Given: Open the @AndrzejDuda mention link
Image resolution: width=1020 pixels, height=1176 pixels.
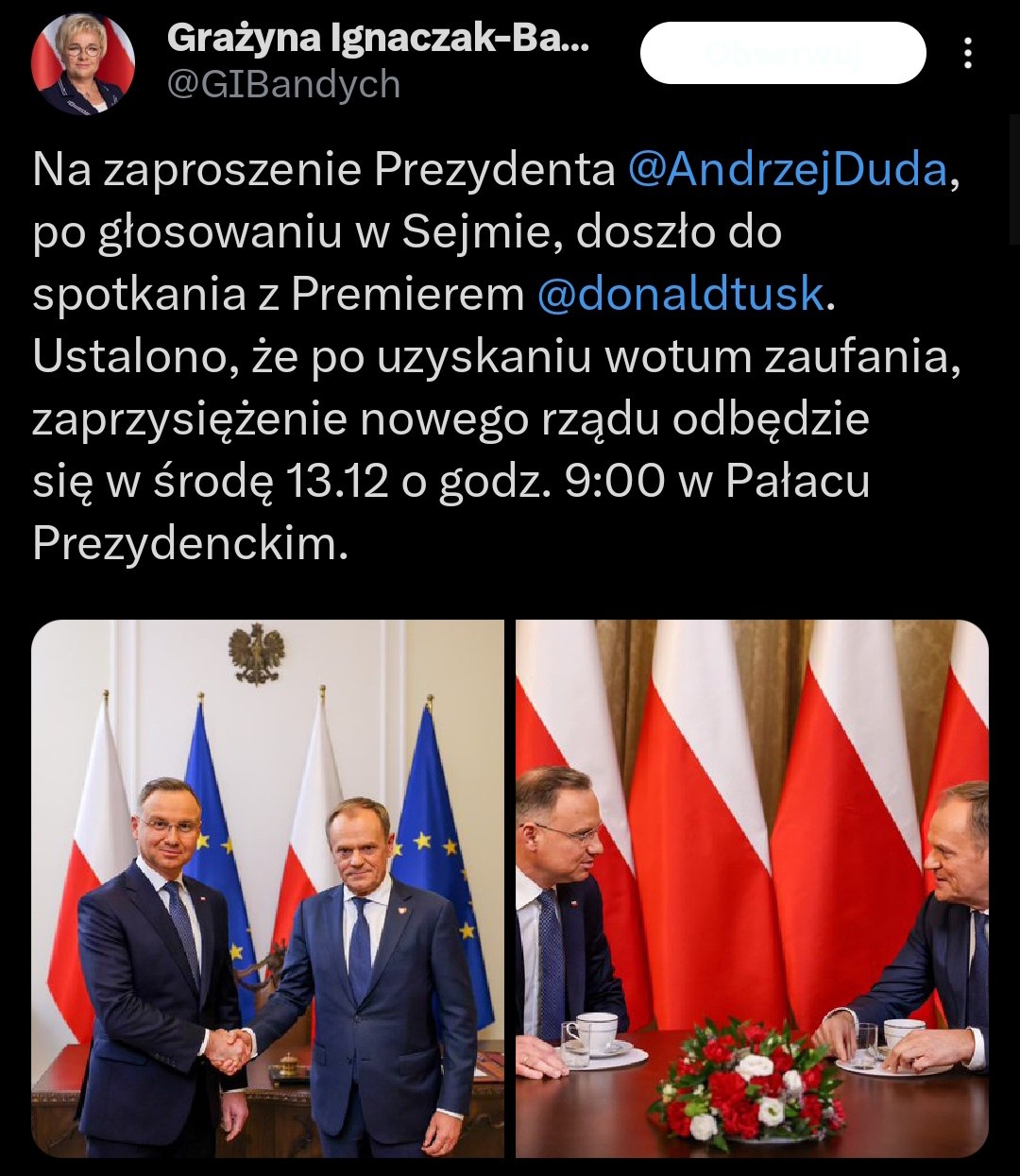Looking at the screenshot, I should tap(788, 170).
